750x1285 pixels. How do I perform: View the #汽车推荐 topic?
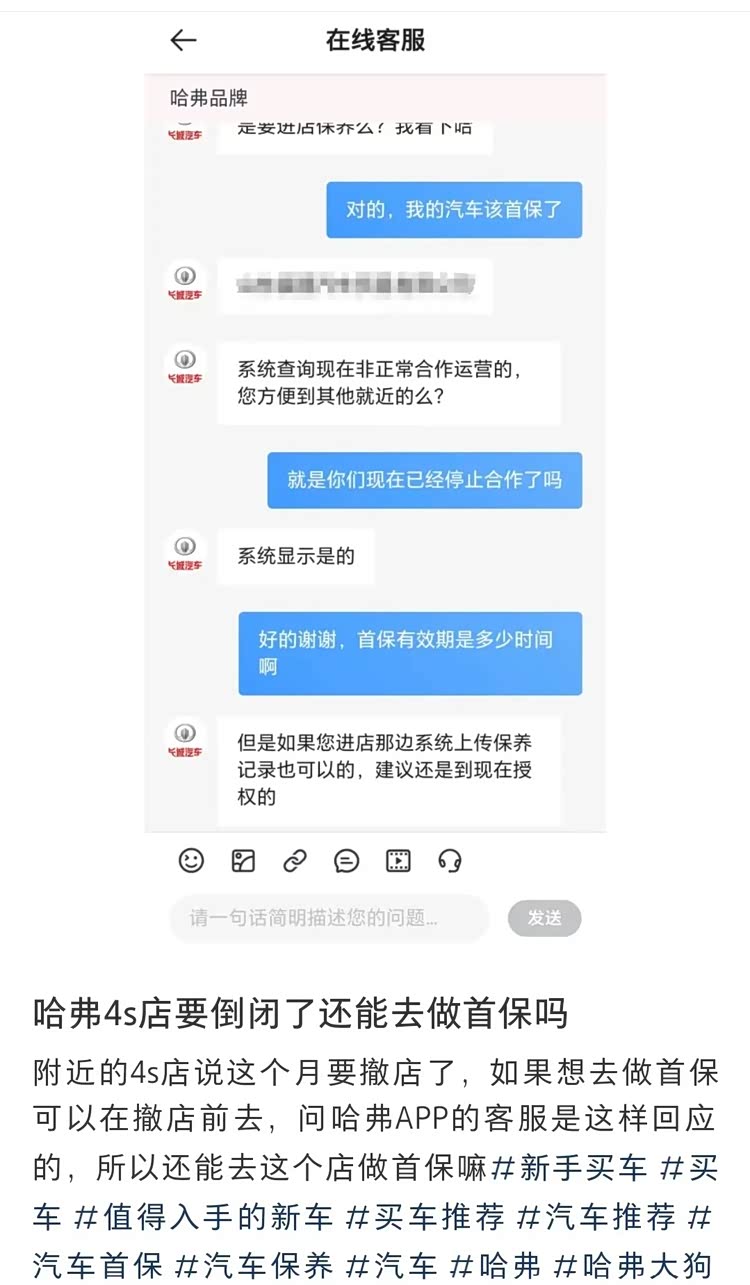click(596, 1217)
